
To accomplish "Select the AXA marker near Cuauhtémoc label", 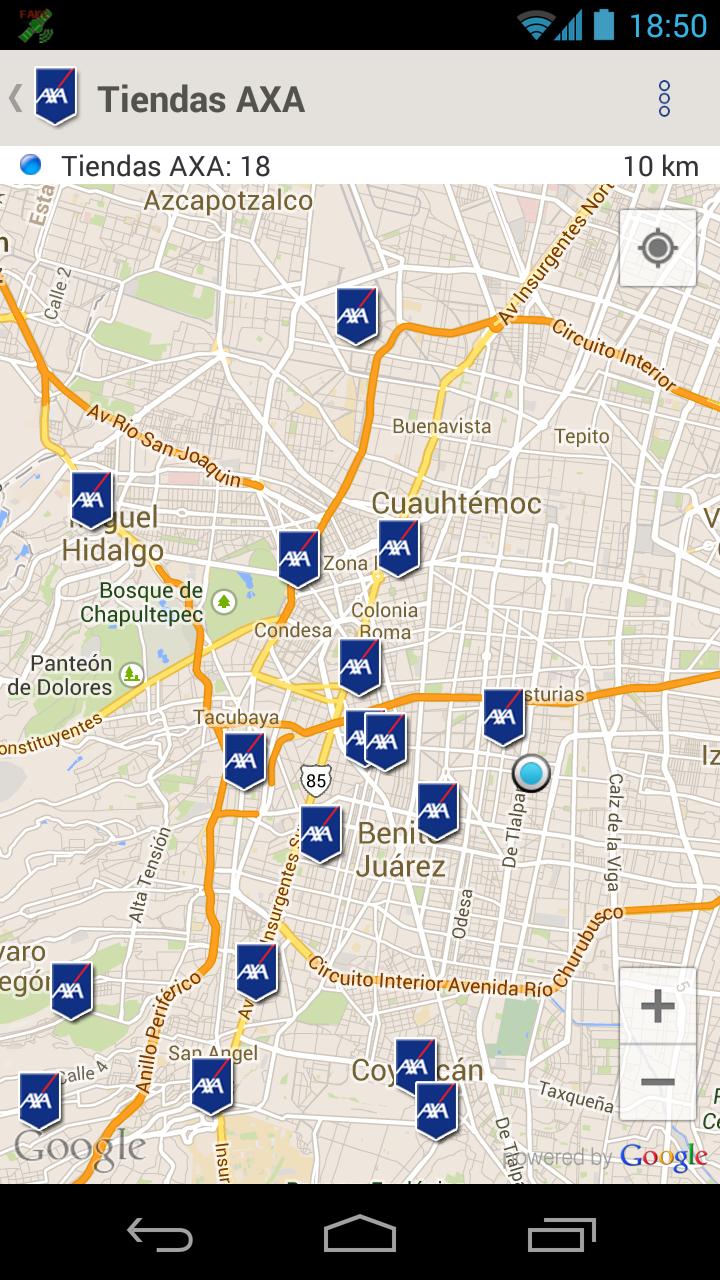I will point(397,547).
